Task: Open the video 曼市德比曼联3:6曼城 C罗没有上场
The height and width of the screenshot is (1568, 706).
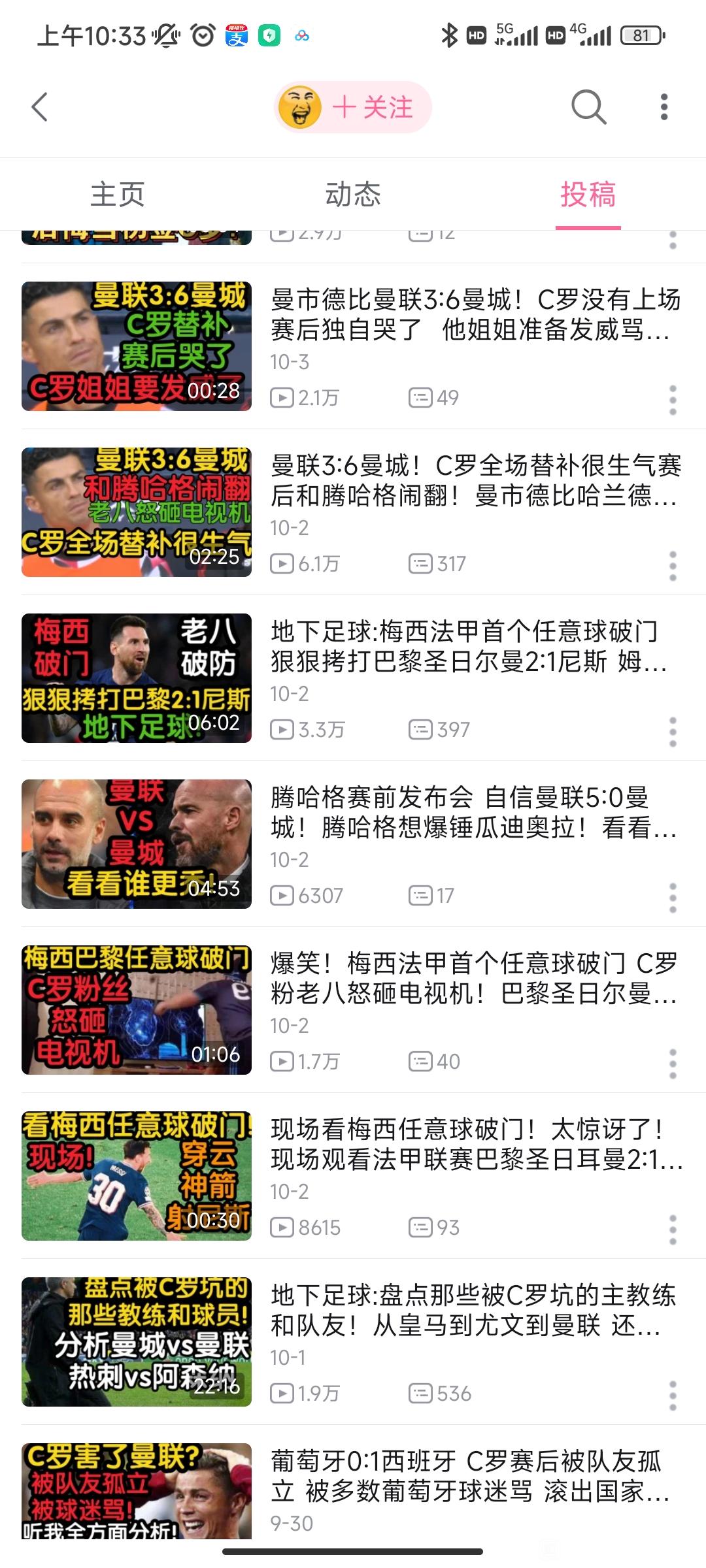Action: point(353,346)
